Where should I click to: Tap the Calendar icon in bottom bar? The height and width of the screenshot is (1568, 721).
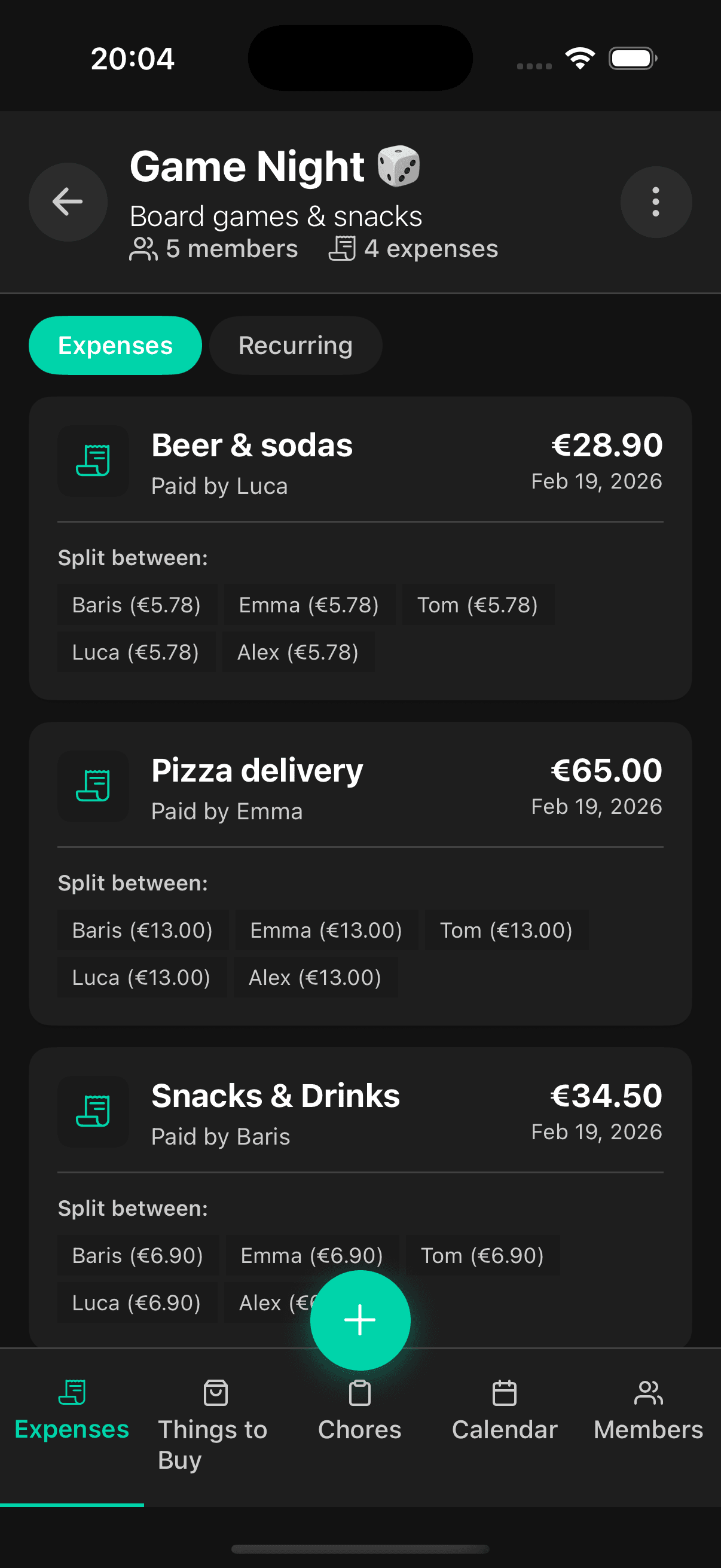pos(505,1393)
